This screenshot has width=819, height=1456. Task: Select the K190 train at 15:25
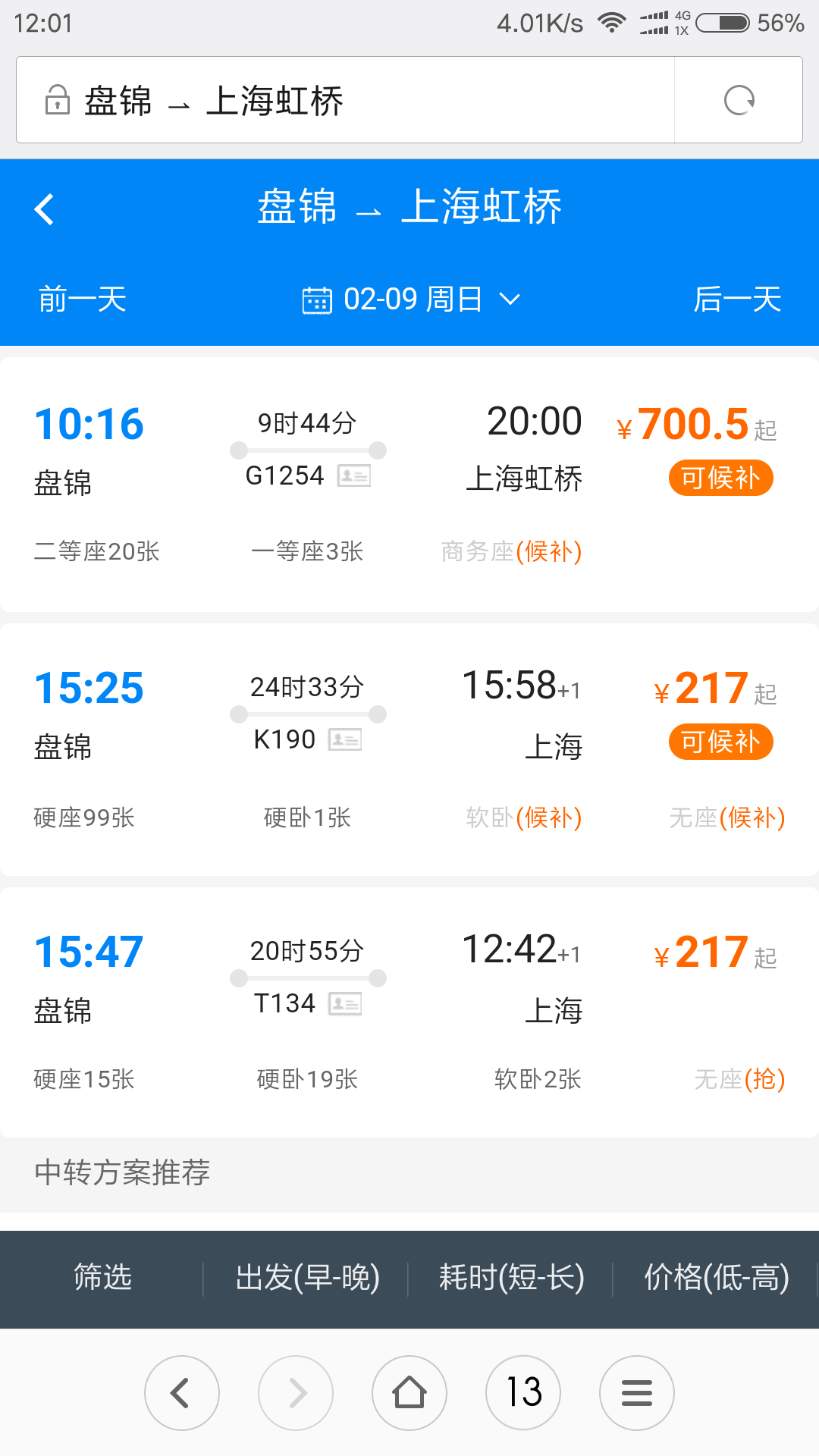409,750
